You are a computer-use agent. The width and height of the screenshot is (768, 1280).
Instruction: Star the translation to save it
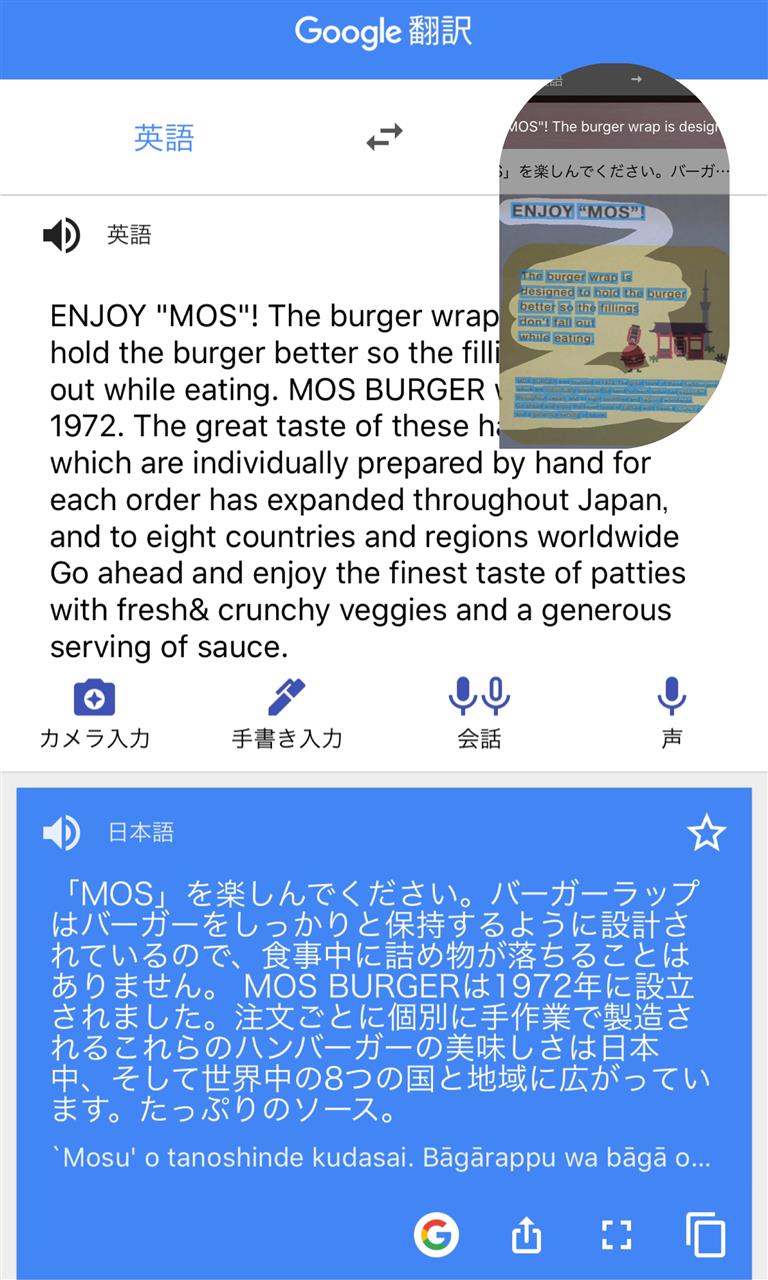coord(706,832)
